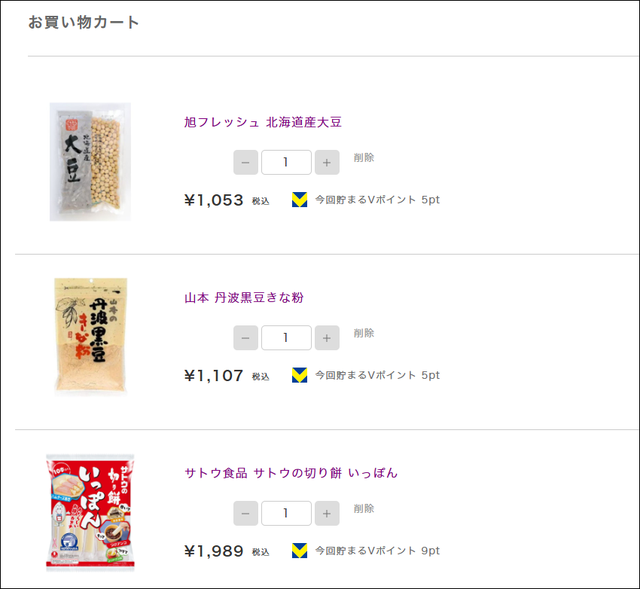This screenshot has height=589, width=640.
Task: Increase quantity of 丹波黒豆きな粉
Action: [327, 338]
